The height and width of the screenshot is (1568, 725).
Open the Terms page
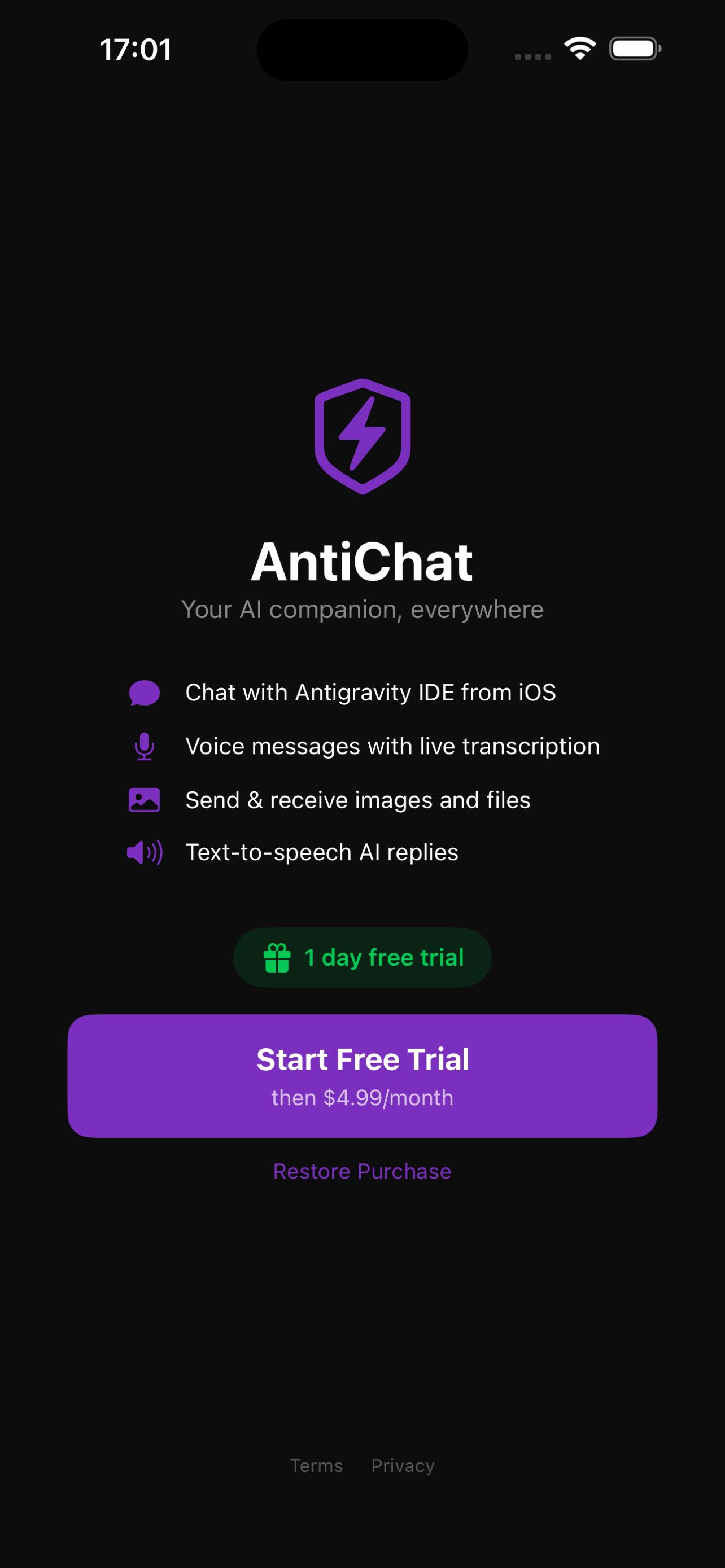click(317, 1466)
